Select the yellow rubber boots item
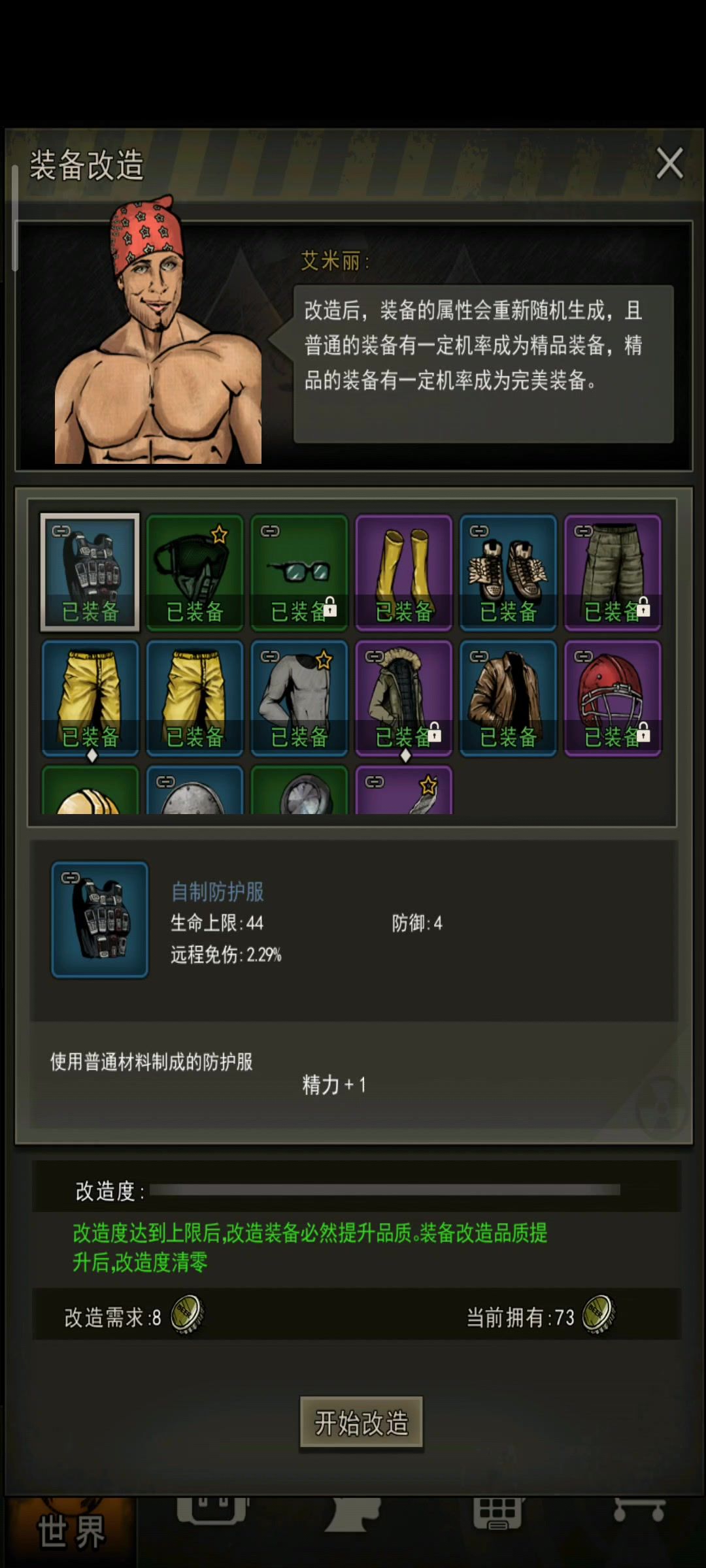 (x=404, y=572)
